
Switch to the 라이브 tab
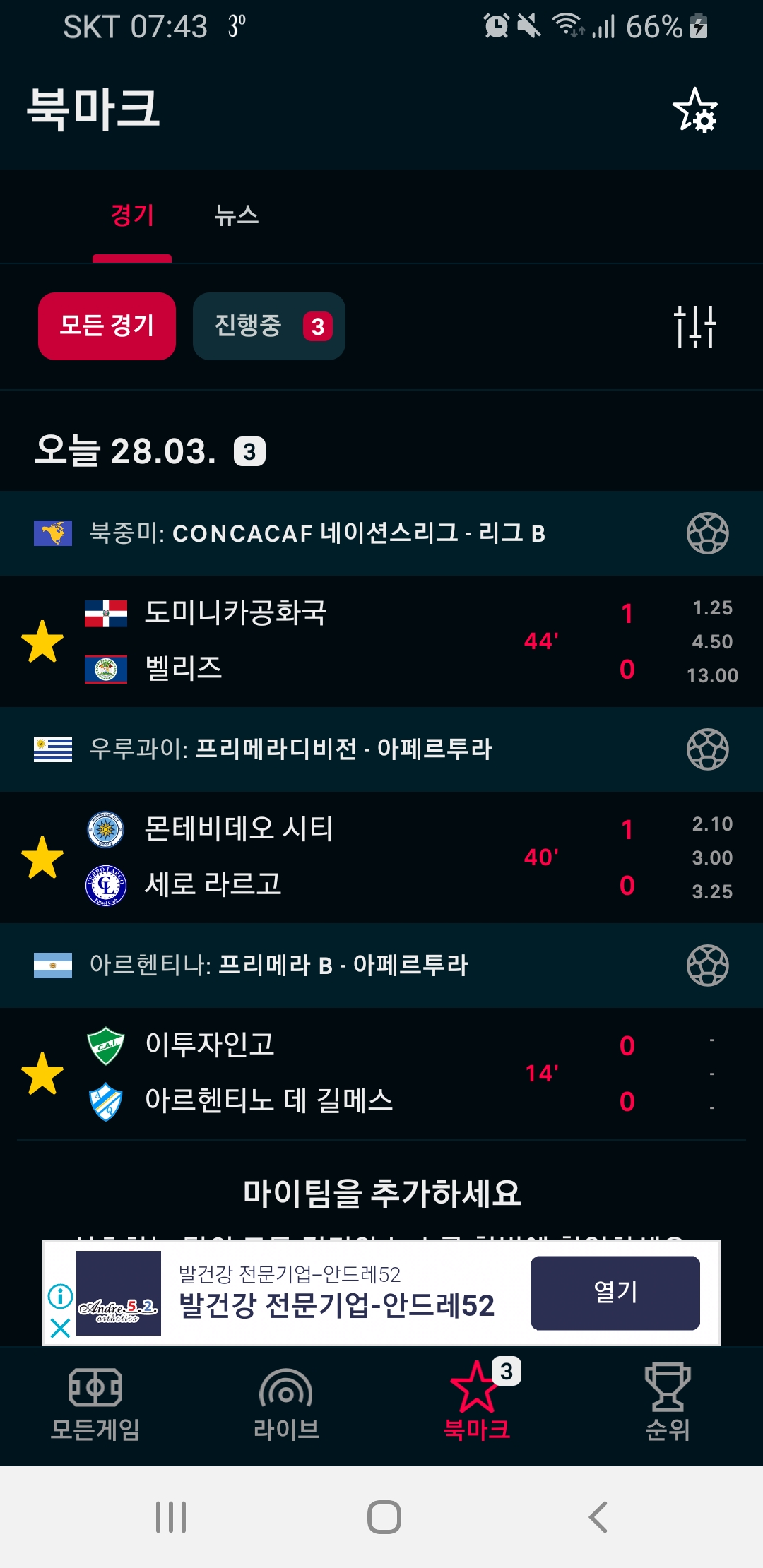(x=286, y=1406)
